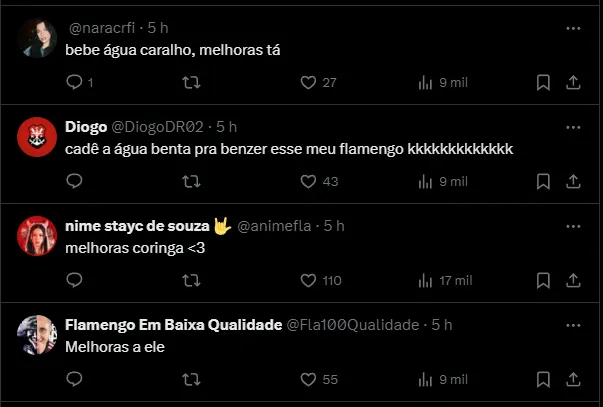The image size is (603, 407).
Task: Retweet Flamengo Em Baixa Qualidade's tweet
Action: coord(191,379)
